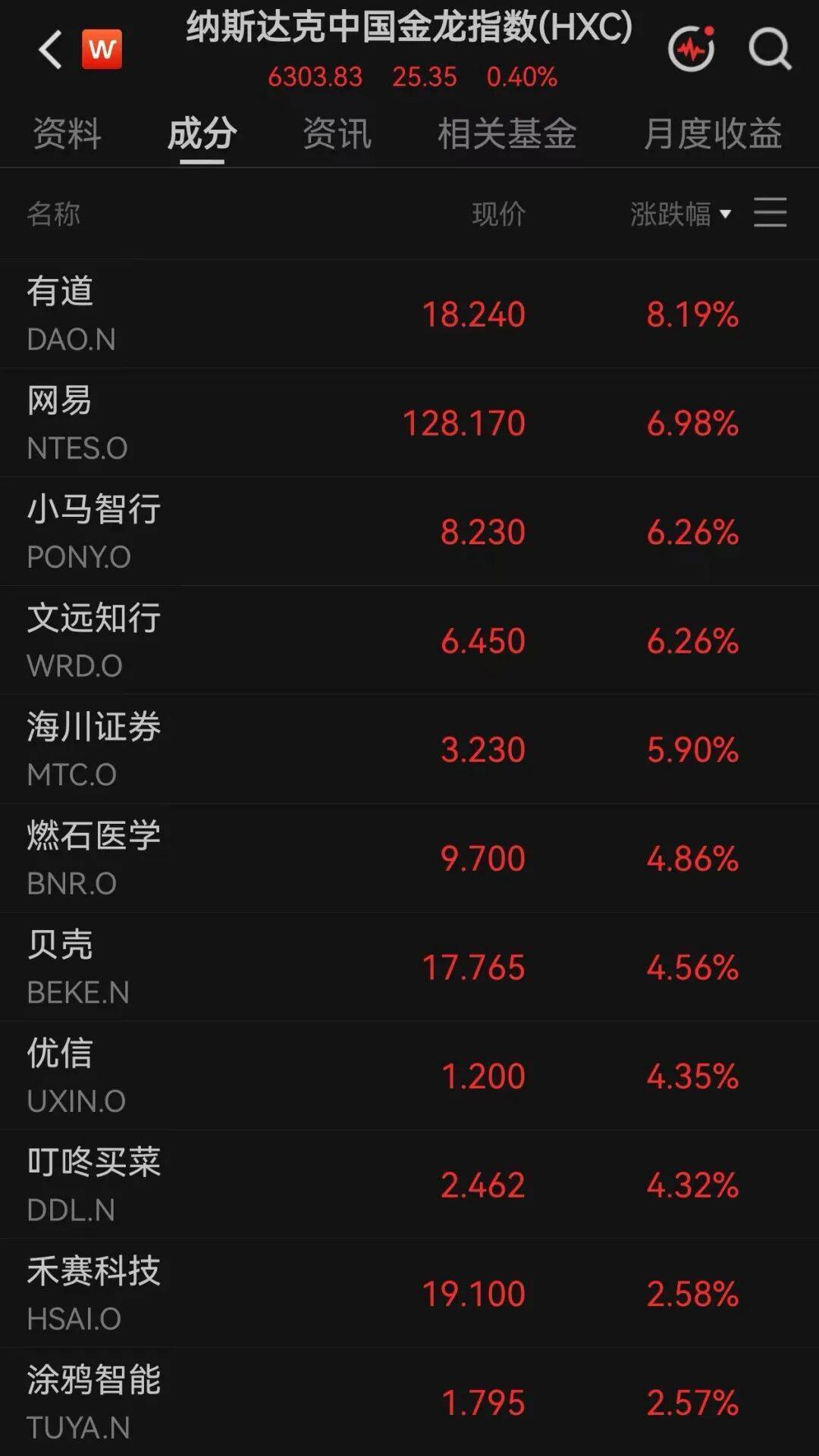This screenshot has height=1456, width=819.
Task: Open the 相关基金 tab
Action: pos(507,134)
